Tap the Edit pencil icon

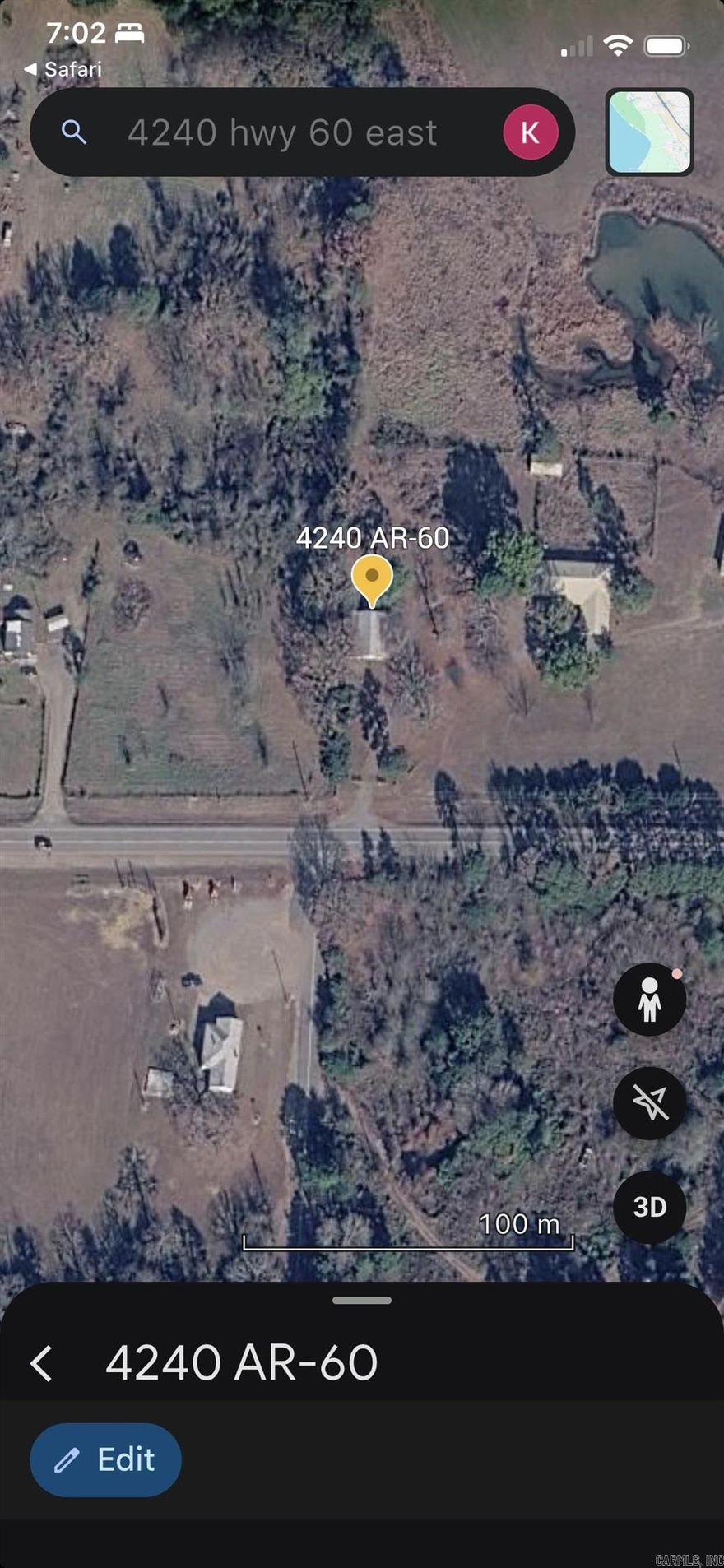pyautogui.click(x=67, y=1459)
